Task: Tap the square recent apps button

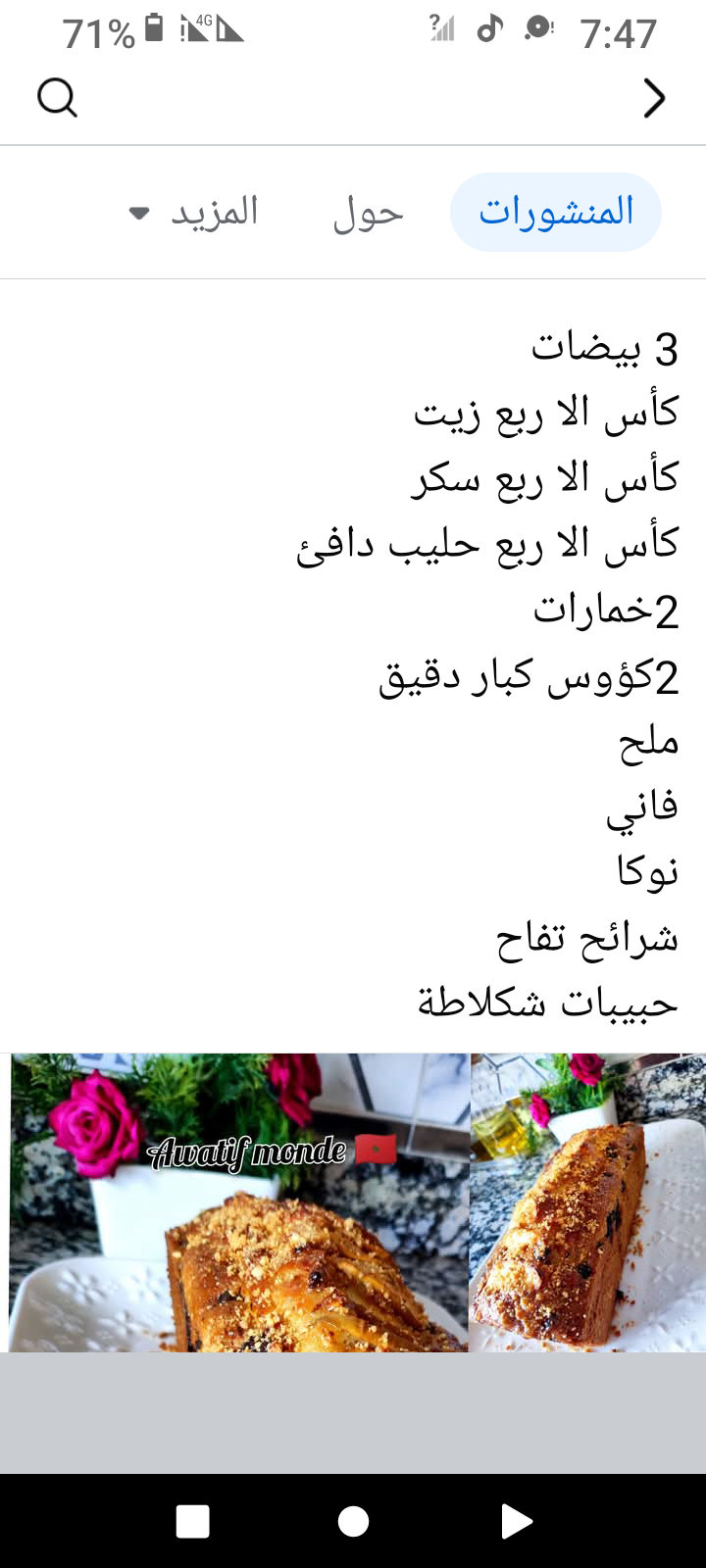Action: coord(192,1521)
